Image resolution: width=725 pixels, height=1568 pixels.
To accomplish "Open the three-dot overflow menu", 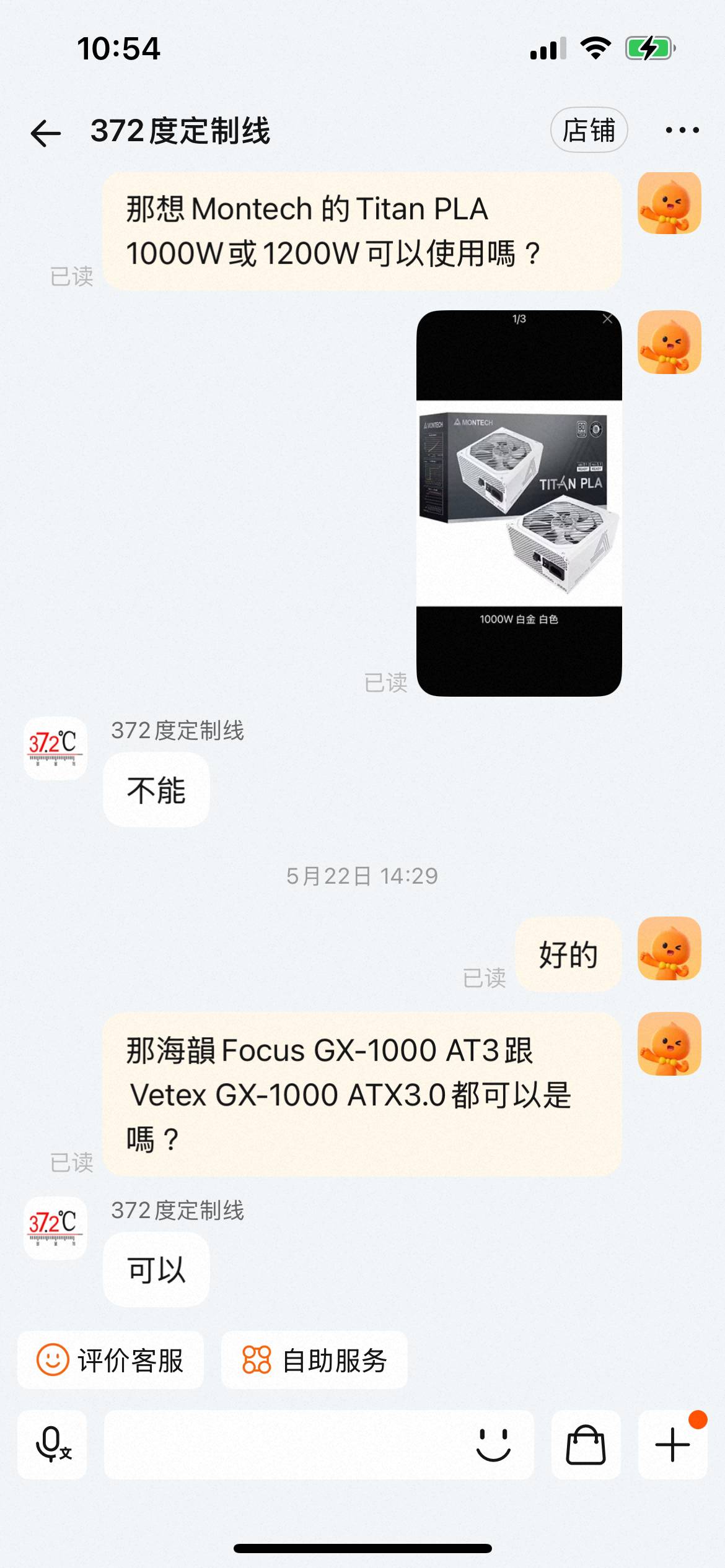I will point(682,130).
